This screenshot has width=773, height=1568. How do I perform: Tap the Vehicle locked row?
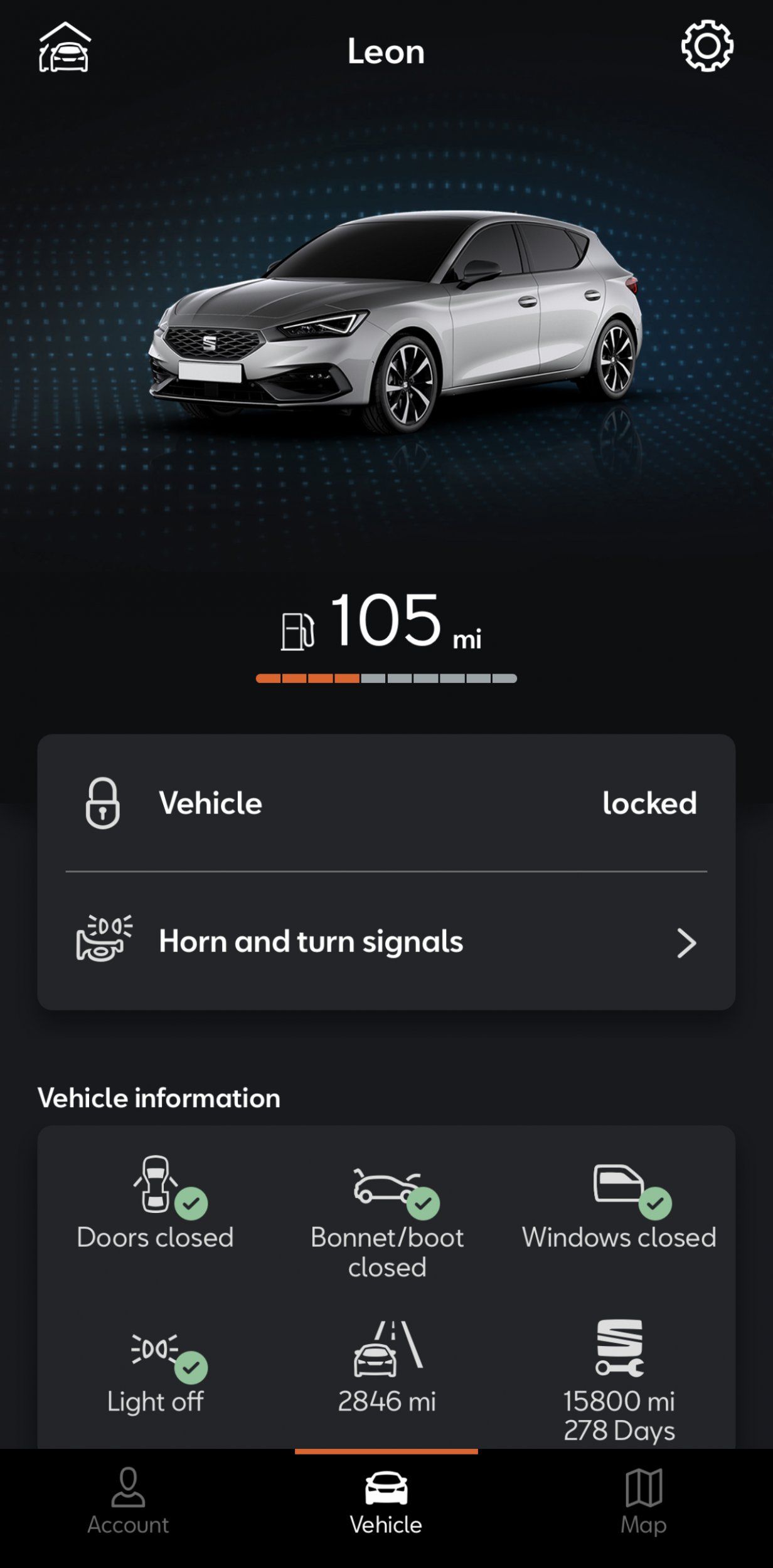pos(386,803)
